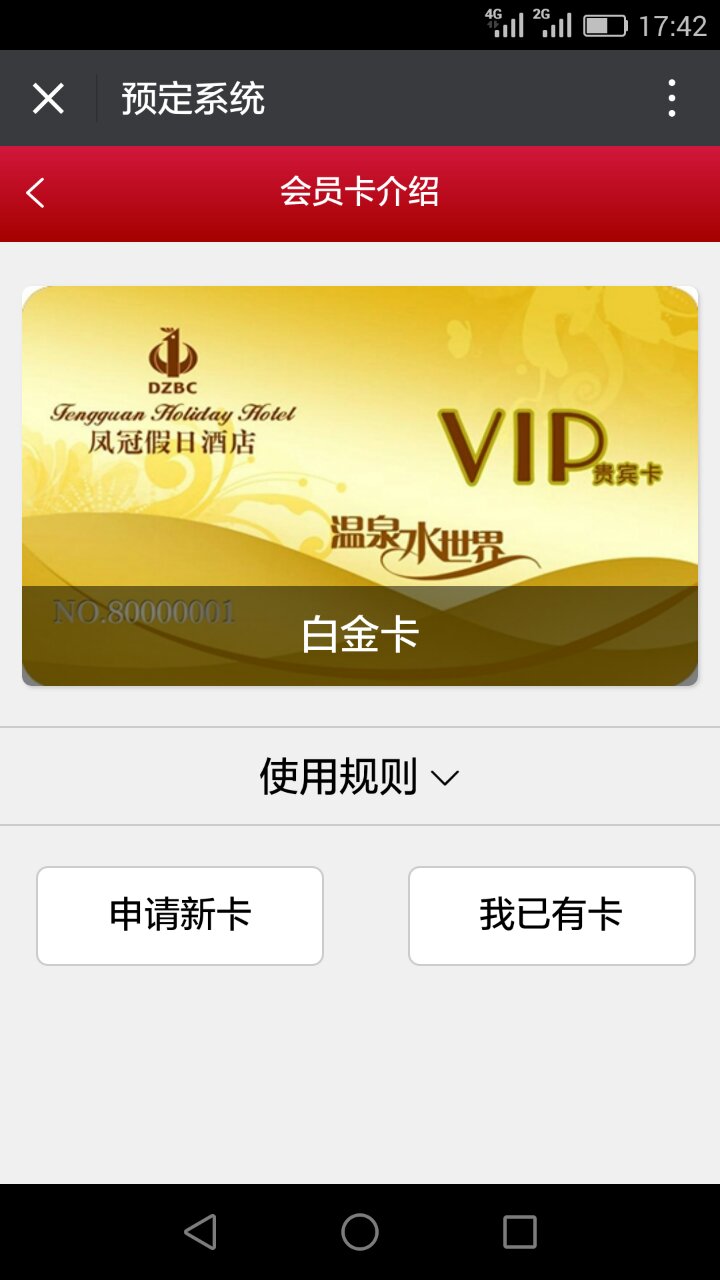Go back from 会员卡介绍 page

pos(36,192)
